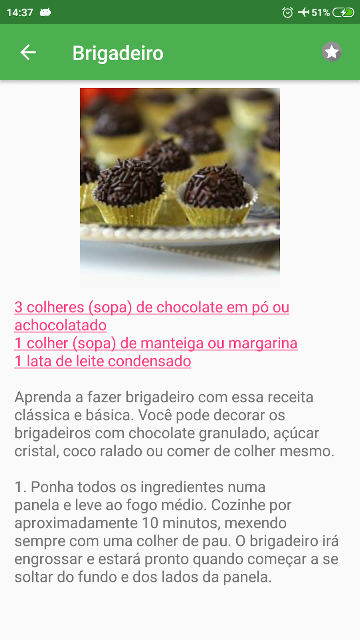360x640 pixels.
Task: Open the manteiga ou margarina ingredient link
Action: coord(156,343)
